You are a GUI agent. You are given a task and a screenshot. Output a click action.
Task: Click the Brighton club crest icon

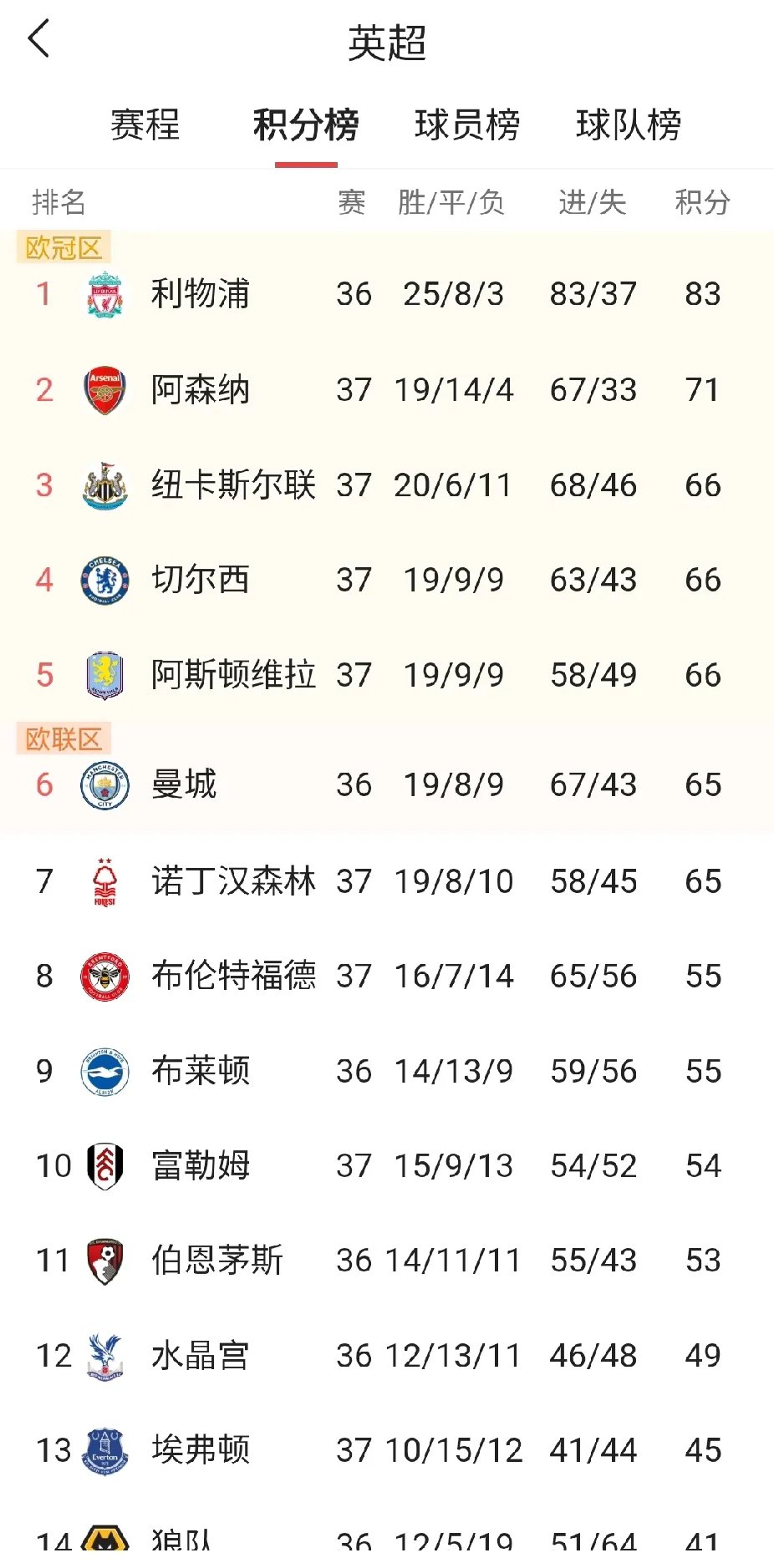(x=104, y=1070)
